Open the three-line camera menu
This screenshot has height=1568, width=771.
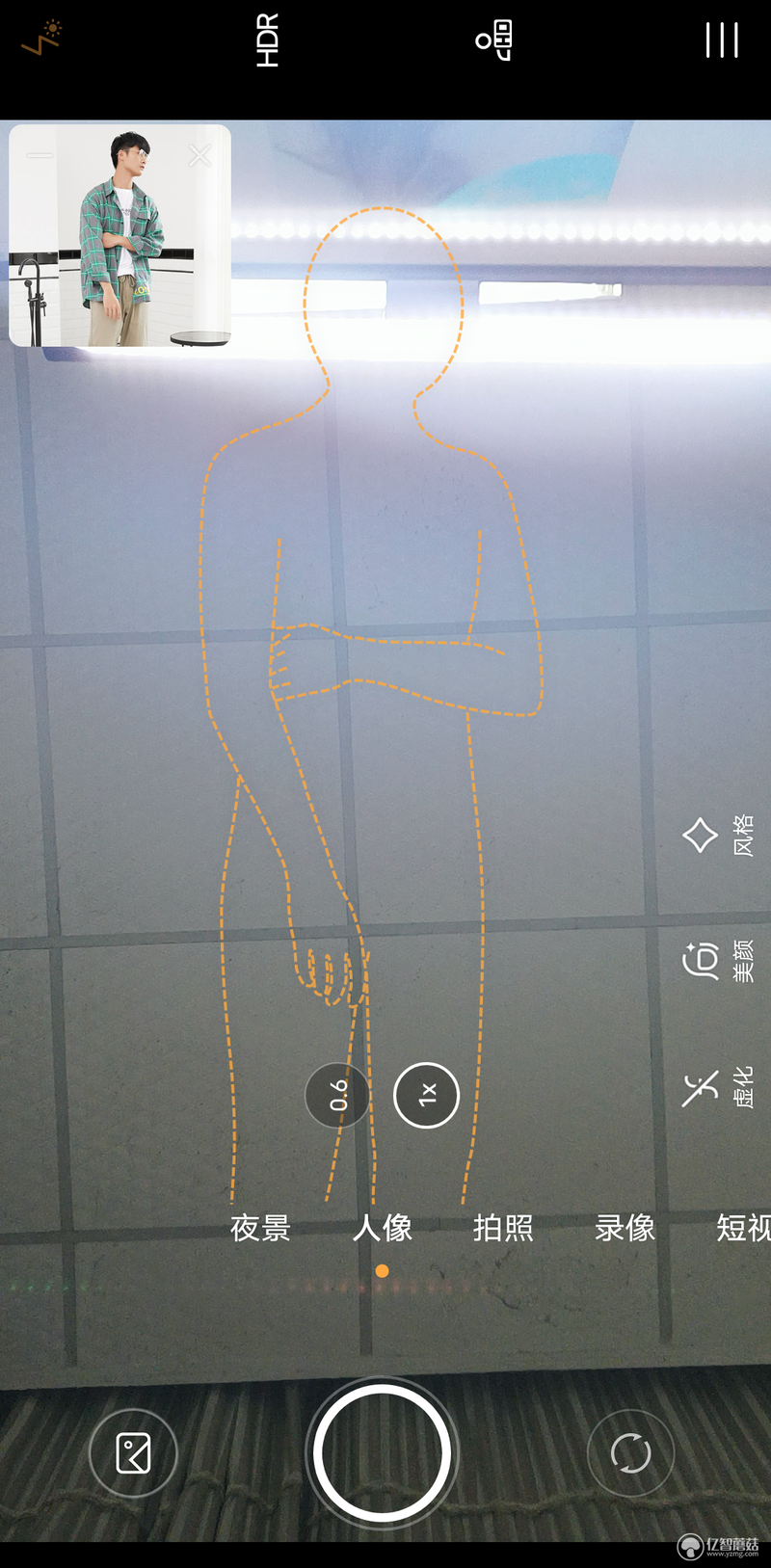pos(721,40)
